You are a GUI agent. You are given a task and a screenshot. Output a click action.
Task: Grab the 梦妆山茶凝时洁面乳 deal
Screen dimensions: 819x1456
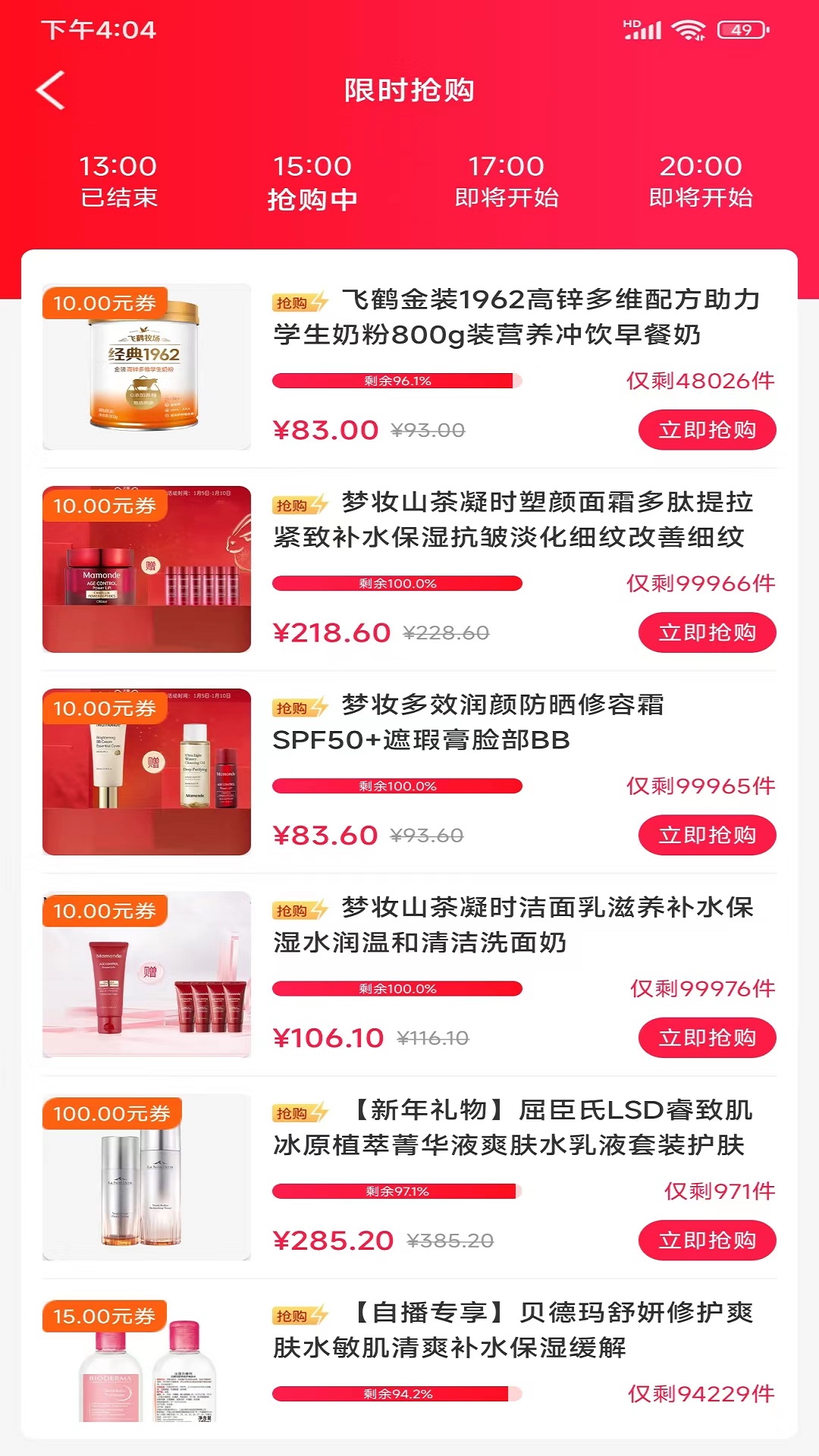click(x=707, y=1037)
